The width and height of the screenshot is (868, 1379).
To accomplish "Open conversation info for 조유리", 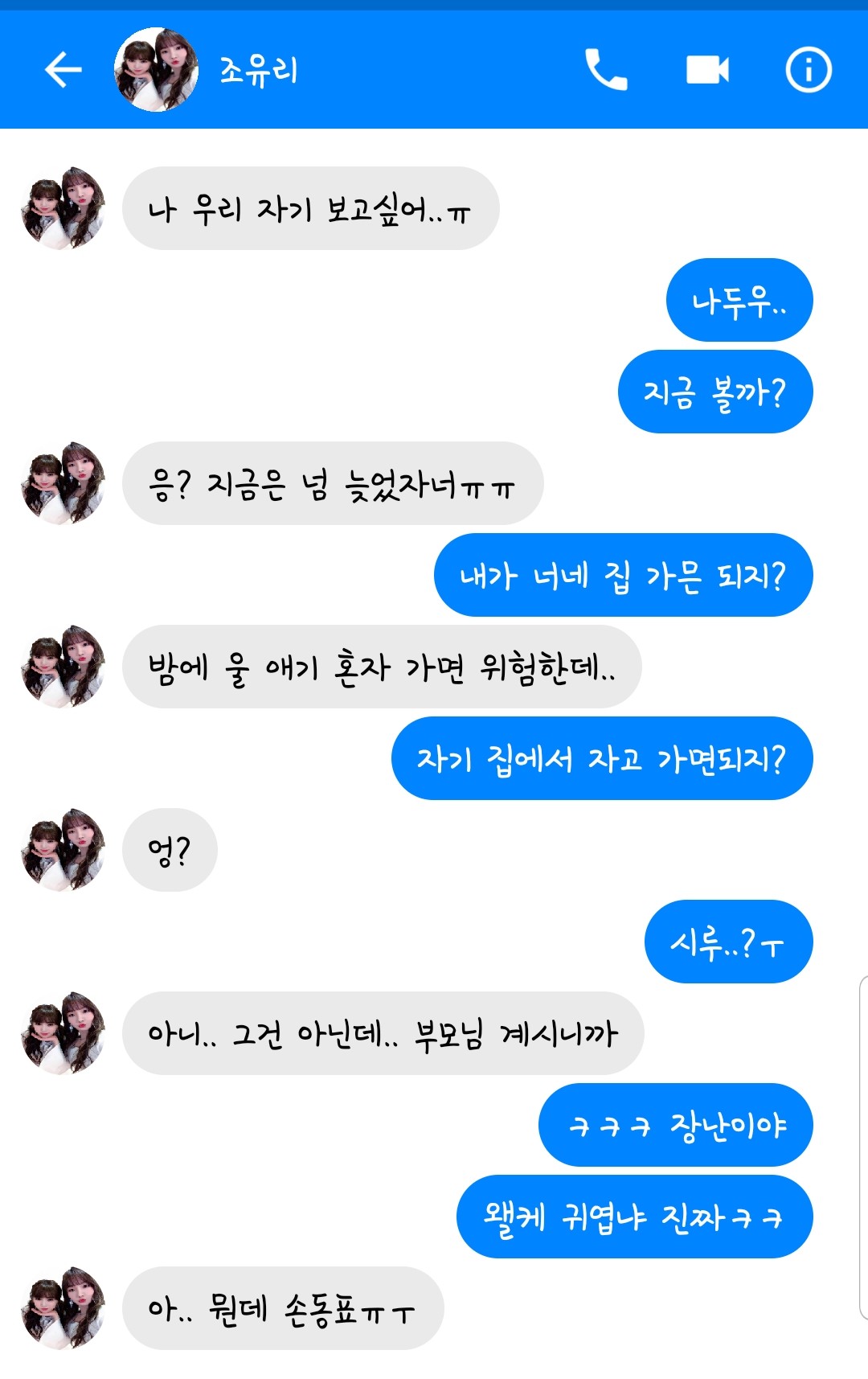I will tap(808, 70).
